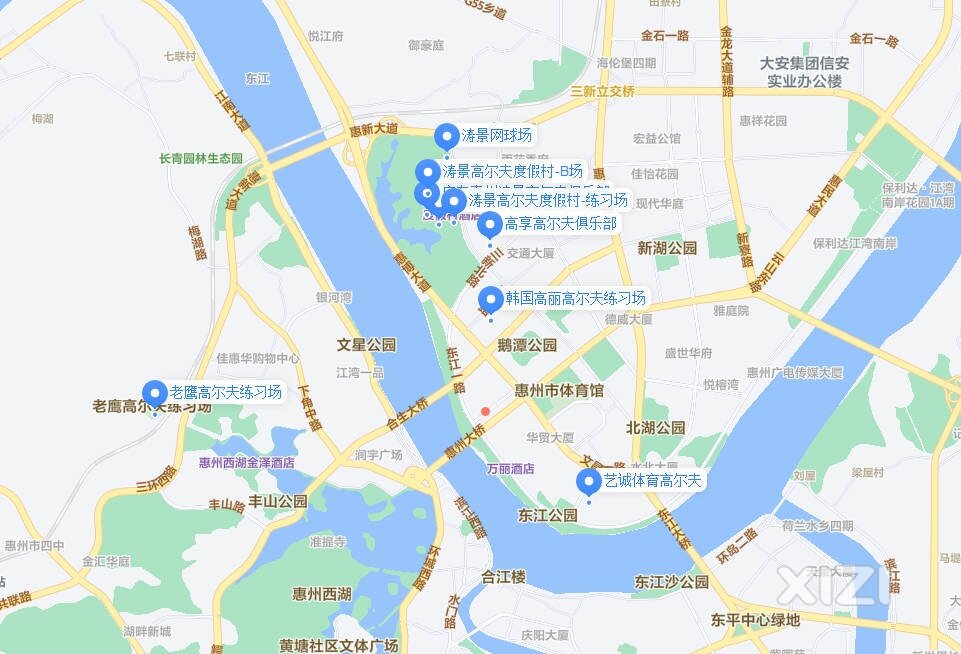961x654 pixels.
Task: Select the 老鹰高尔夫练习场 marker
Action: coord(155,393)
